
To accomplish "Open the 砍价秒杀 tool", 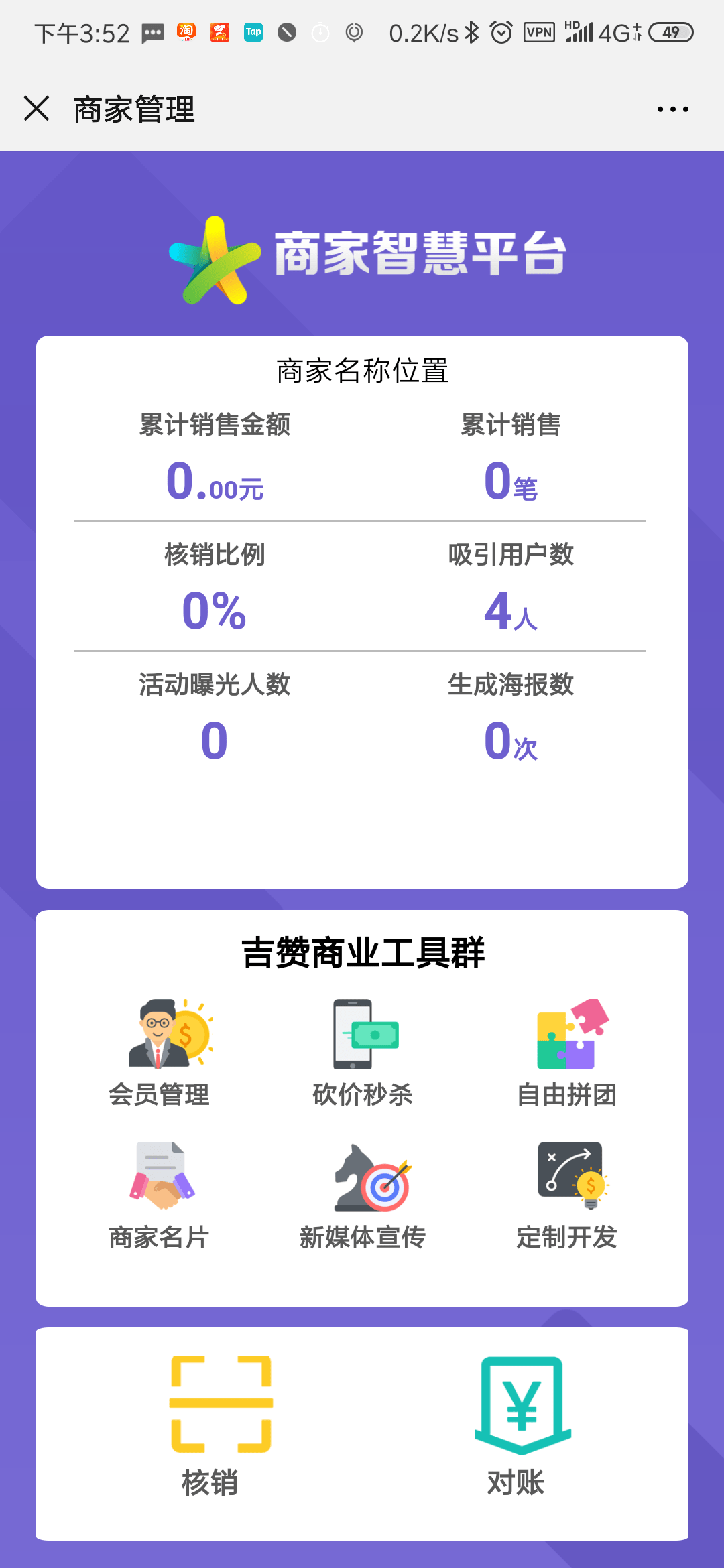I will pos(363,1053).
